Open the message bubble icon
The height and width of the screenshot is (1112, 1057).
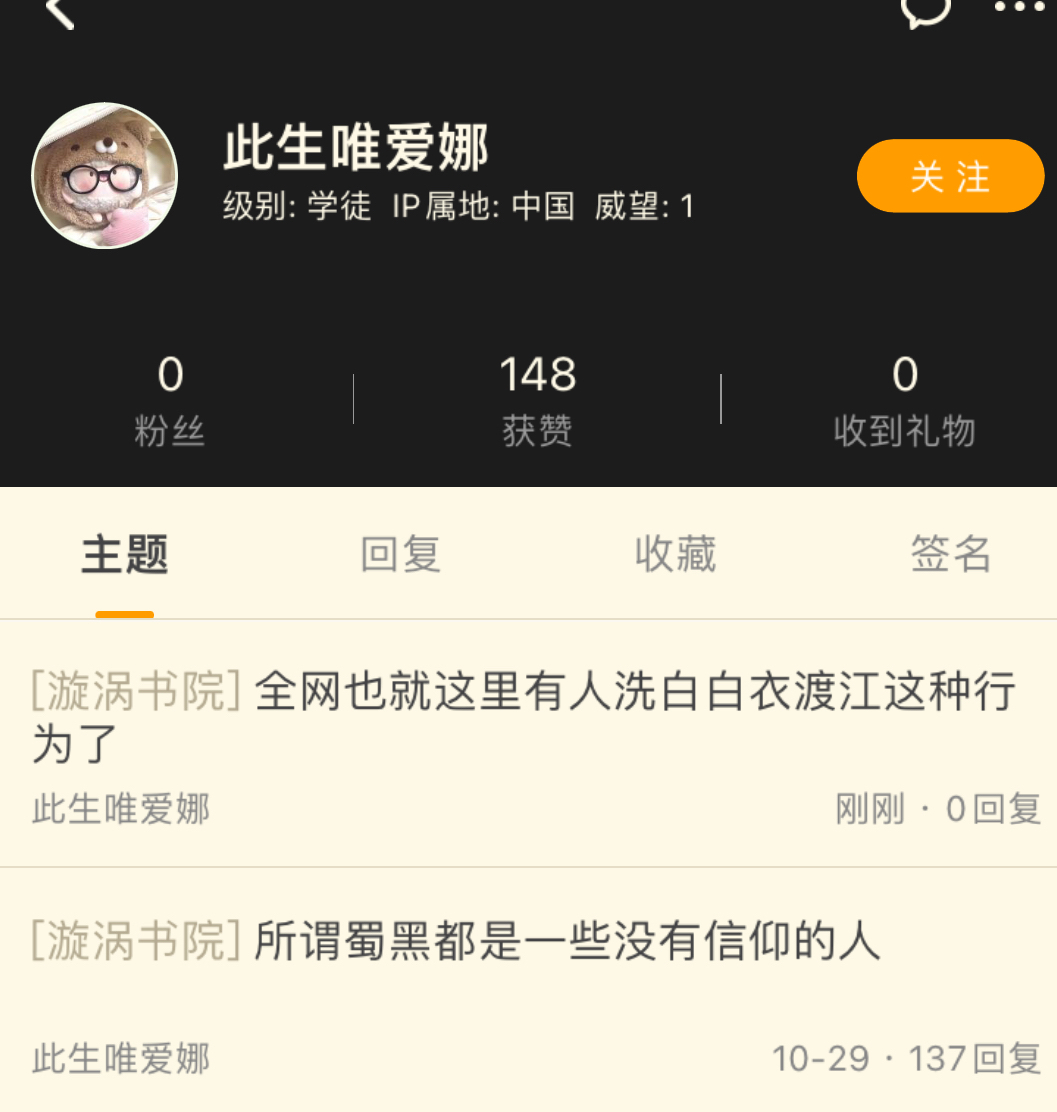[x=925, y=10]
